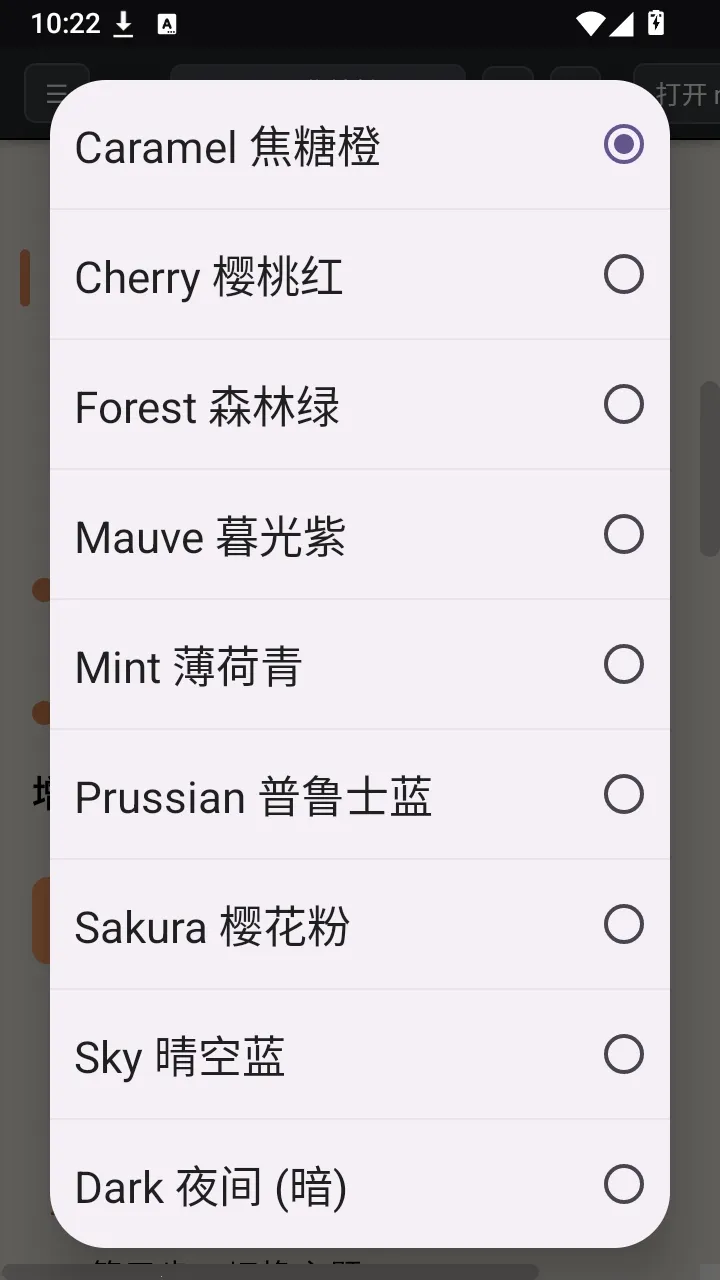Switch to the Mauve 暮光紫 theme
This screenshot has width=720, height=1280.
click(x=360, y=535)
